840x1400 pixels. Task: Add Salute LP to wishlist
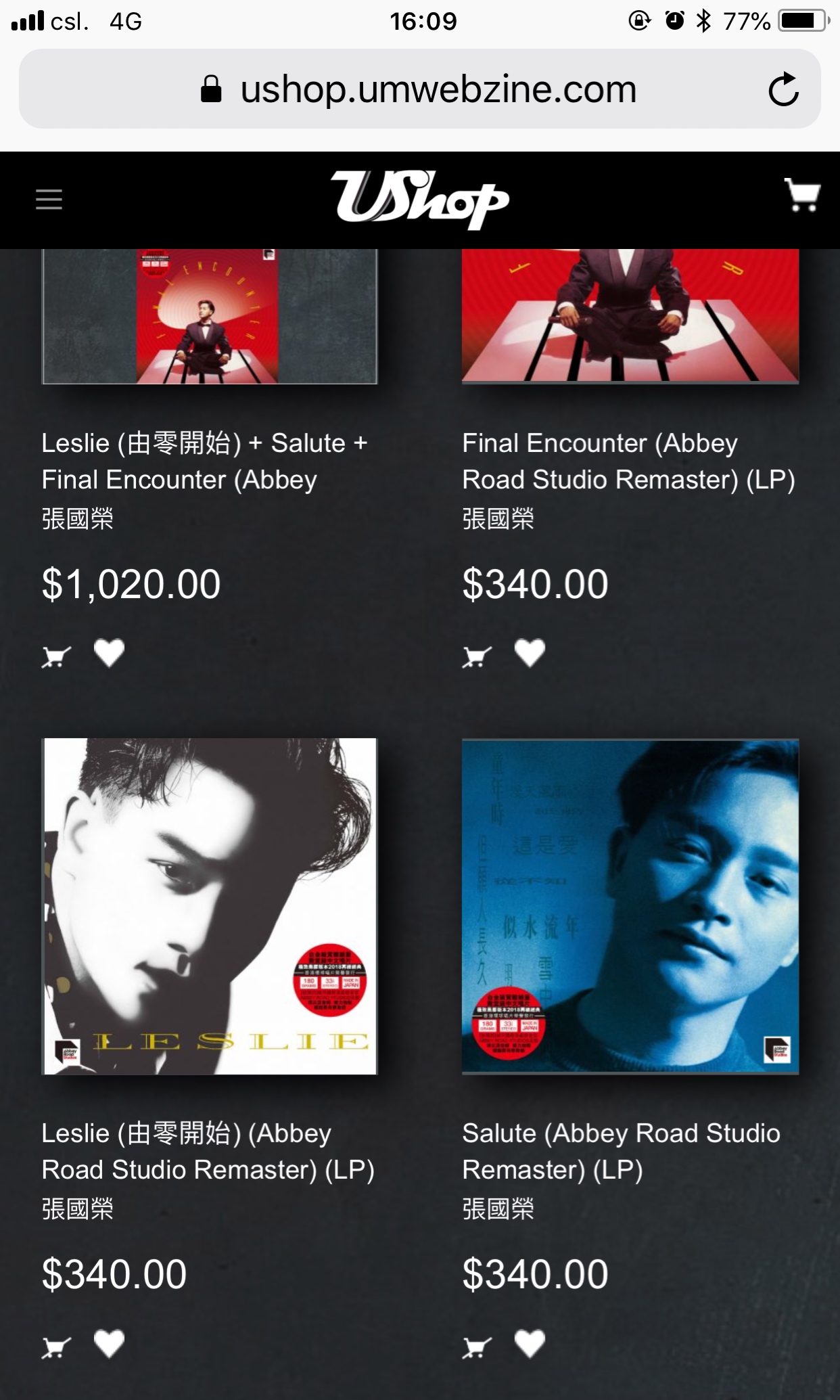[530, 1343]
